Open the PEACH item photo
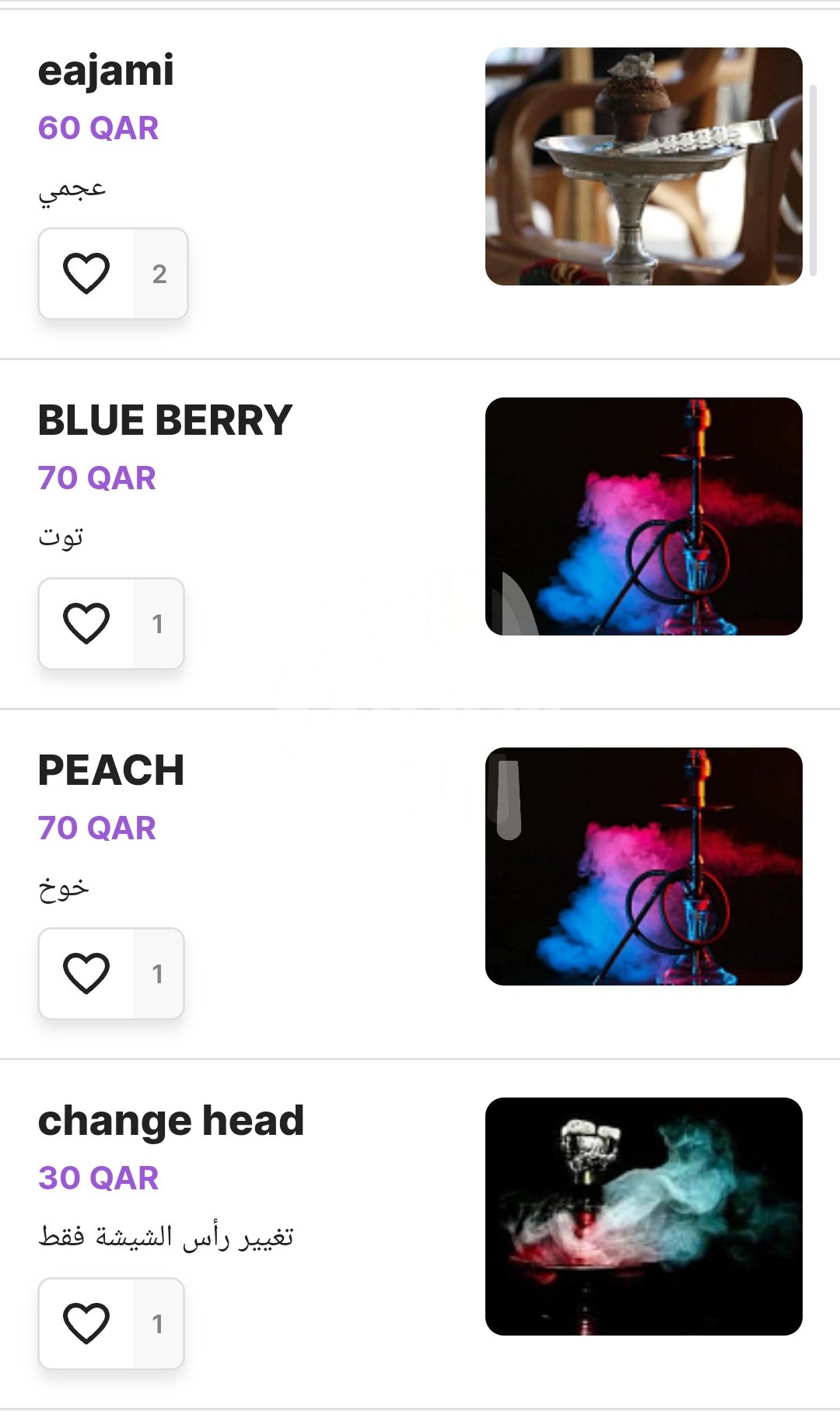 (x=644, y=867)
